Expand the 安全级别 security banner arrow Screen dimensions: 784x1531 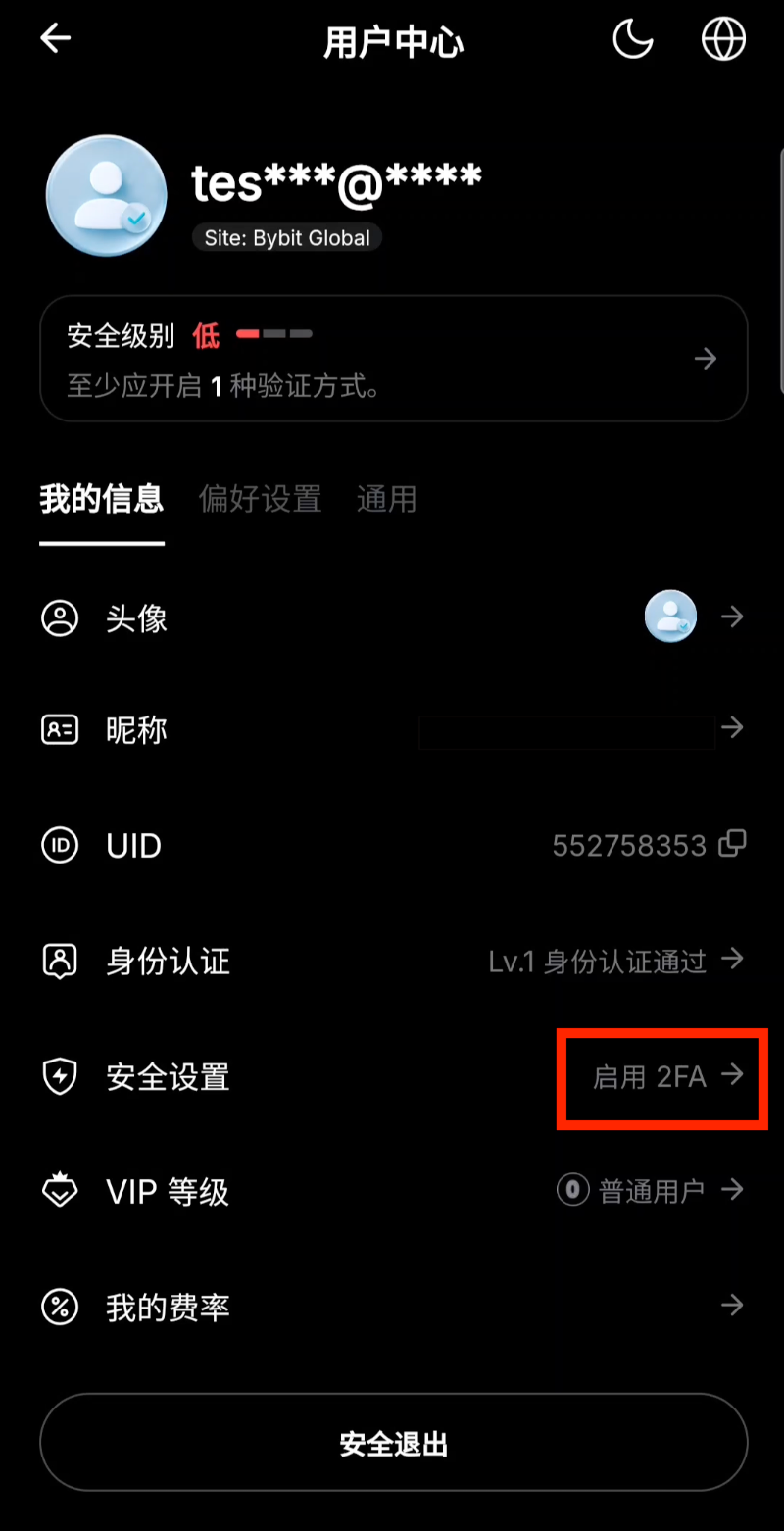point(705,359)
